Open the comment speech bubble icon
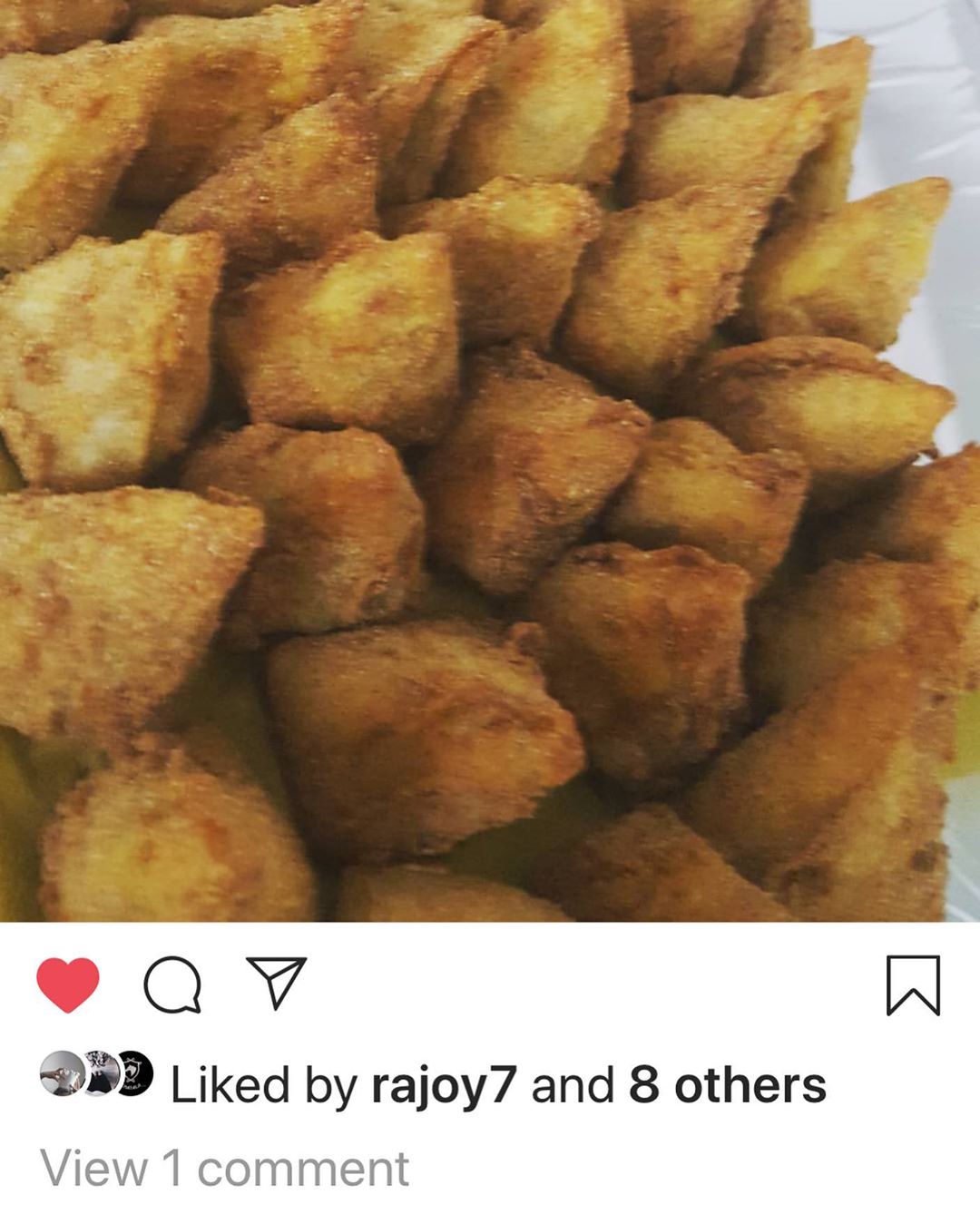This screenshot has height=1224, width=980. pyautogui.click(x=172, y=985)
